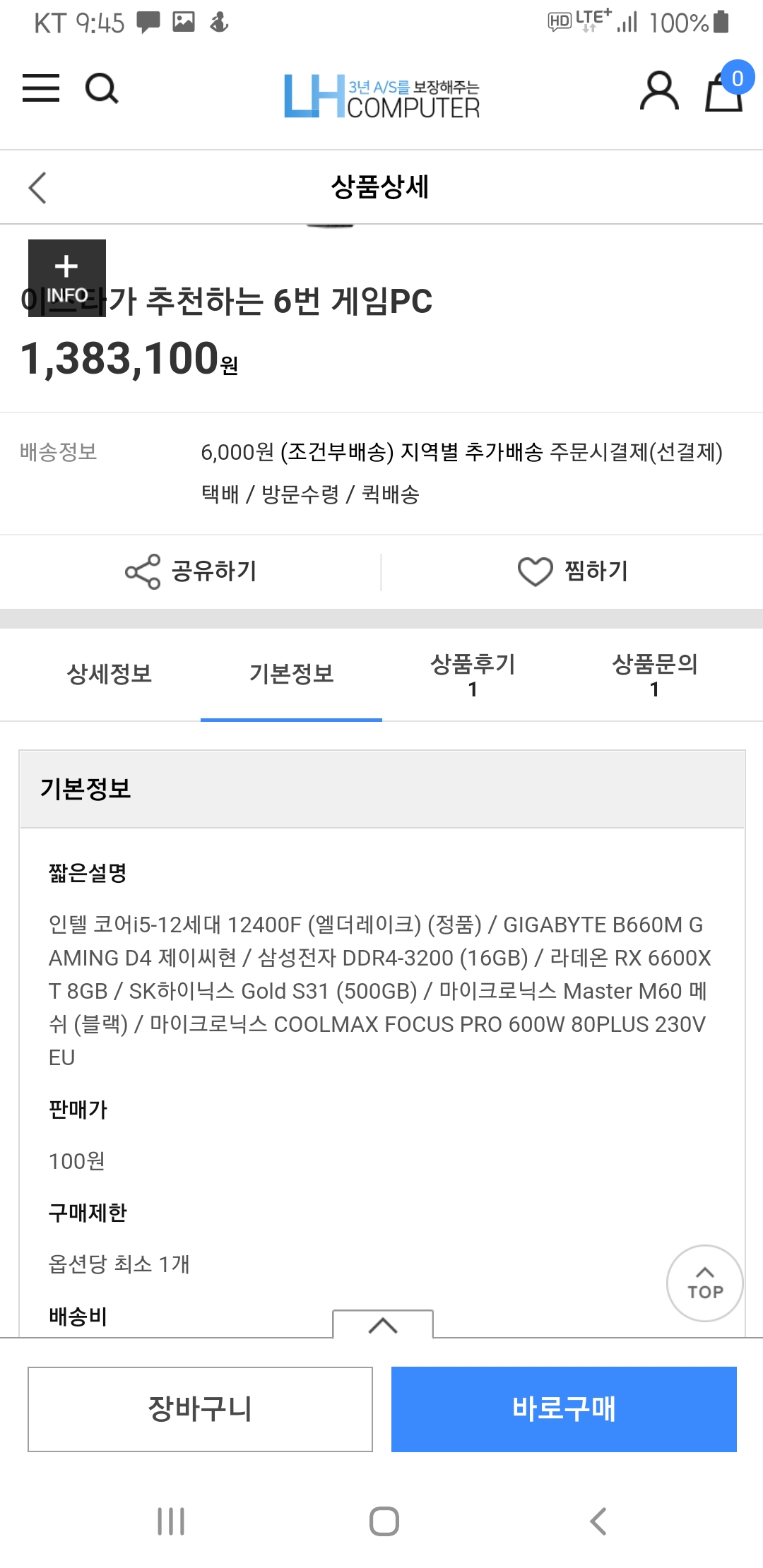Open the shopping cart bag icon
This screenshot has height=1568, width=763.
coord(725,90)
